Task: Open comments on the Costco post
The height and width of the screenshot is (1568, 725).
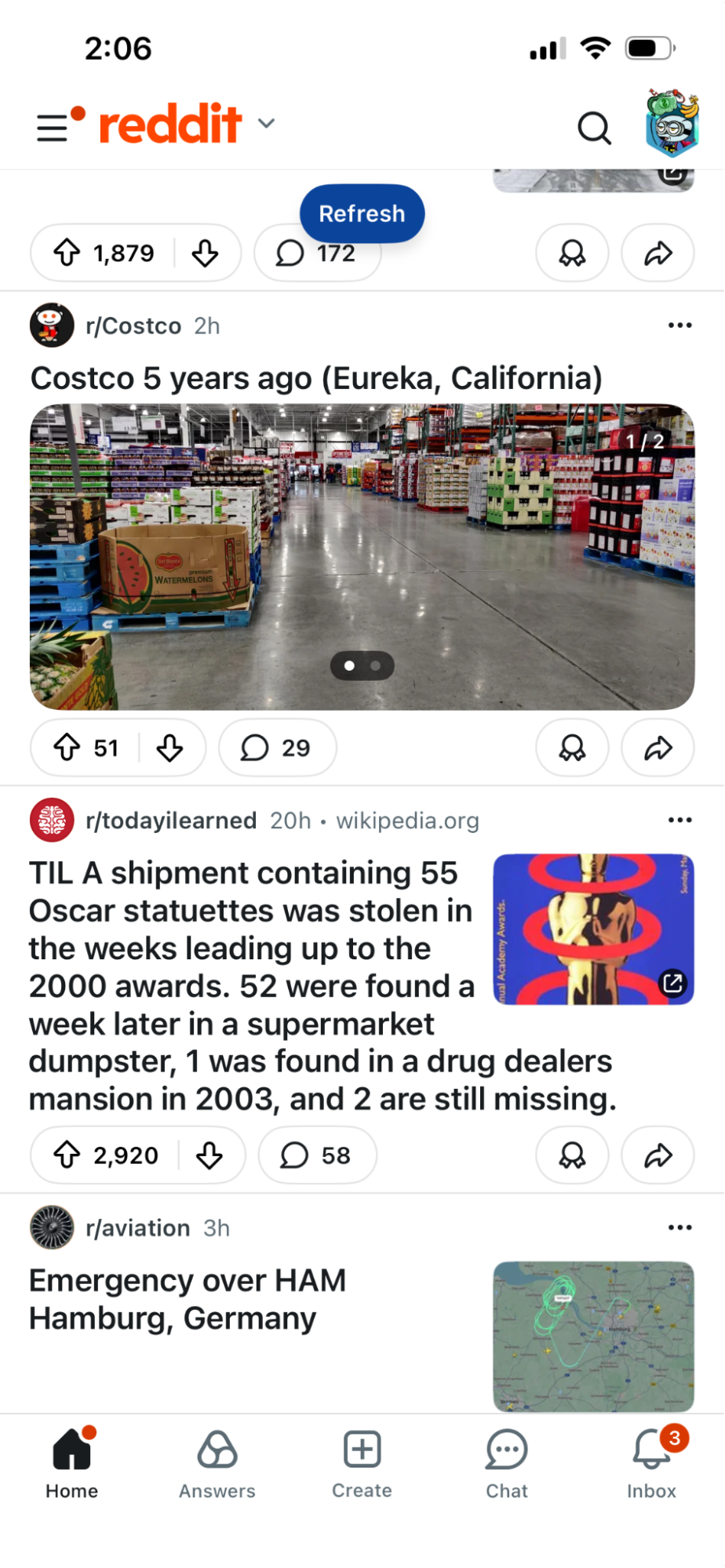Action: pyautogui.click(x=277, y=748)
